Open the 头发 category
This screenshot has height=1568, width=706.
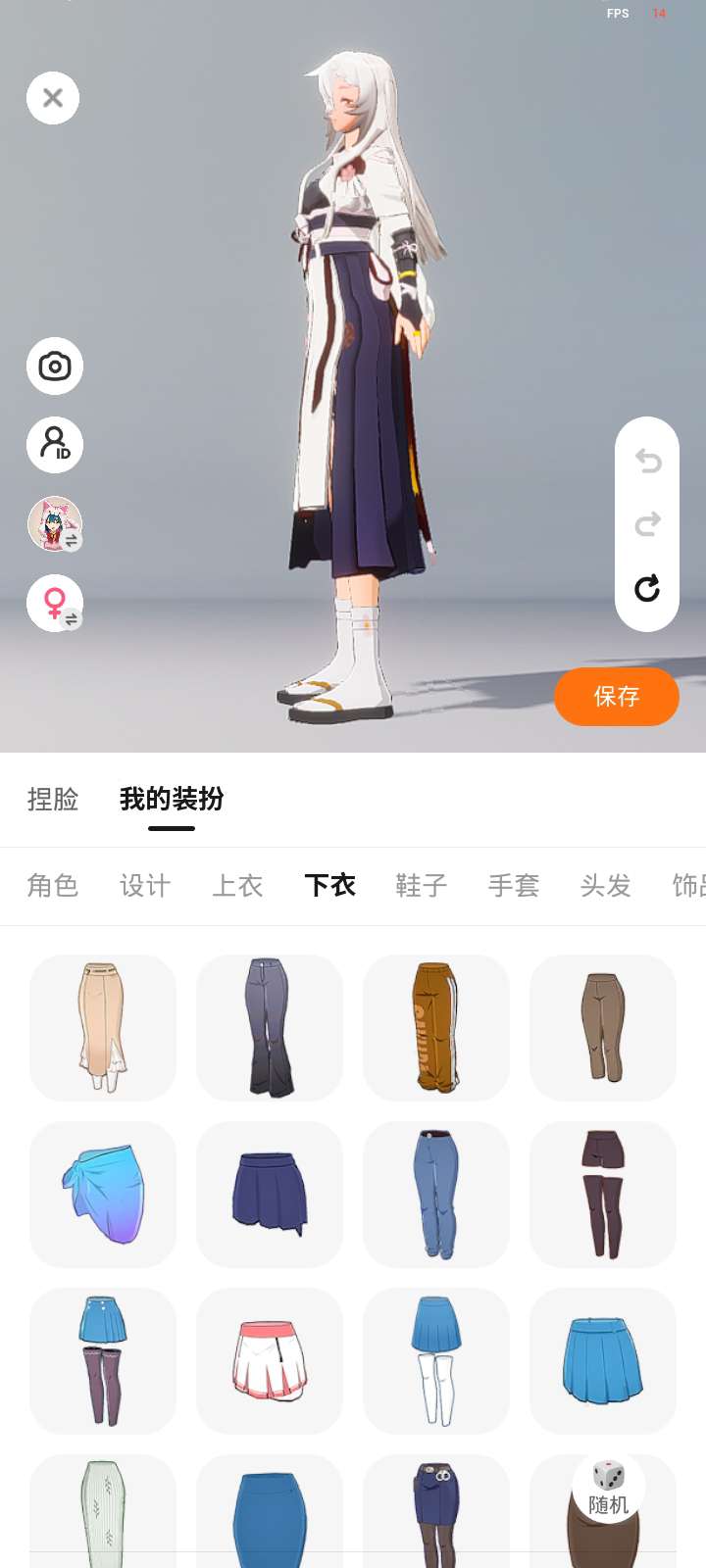click(x=606, y=886)
